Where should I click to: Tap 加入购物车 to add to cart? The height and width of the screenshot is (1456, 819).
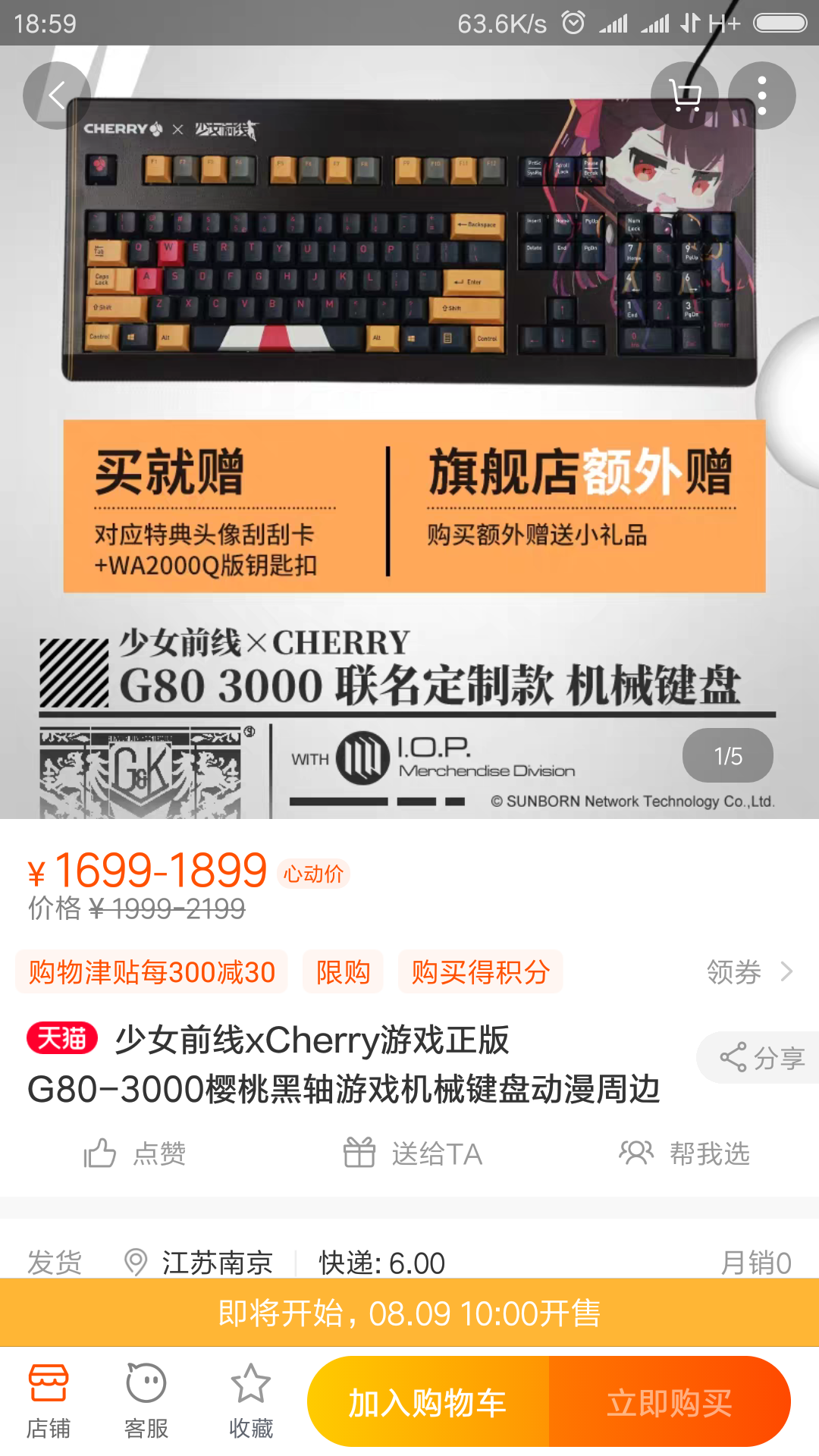point(428,1402)
